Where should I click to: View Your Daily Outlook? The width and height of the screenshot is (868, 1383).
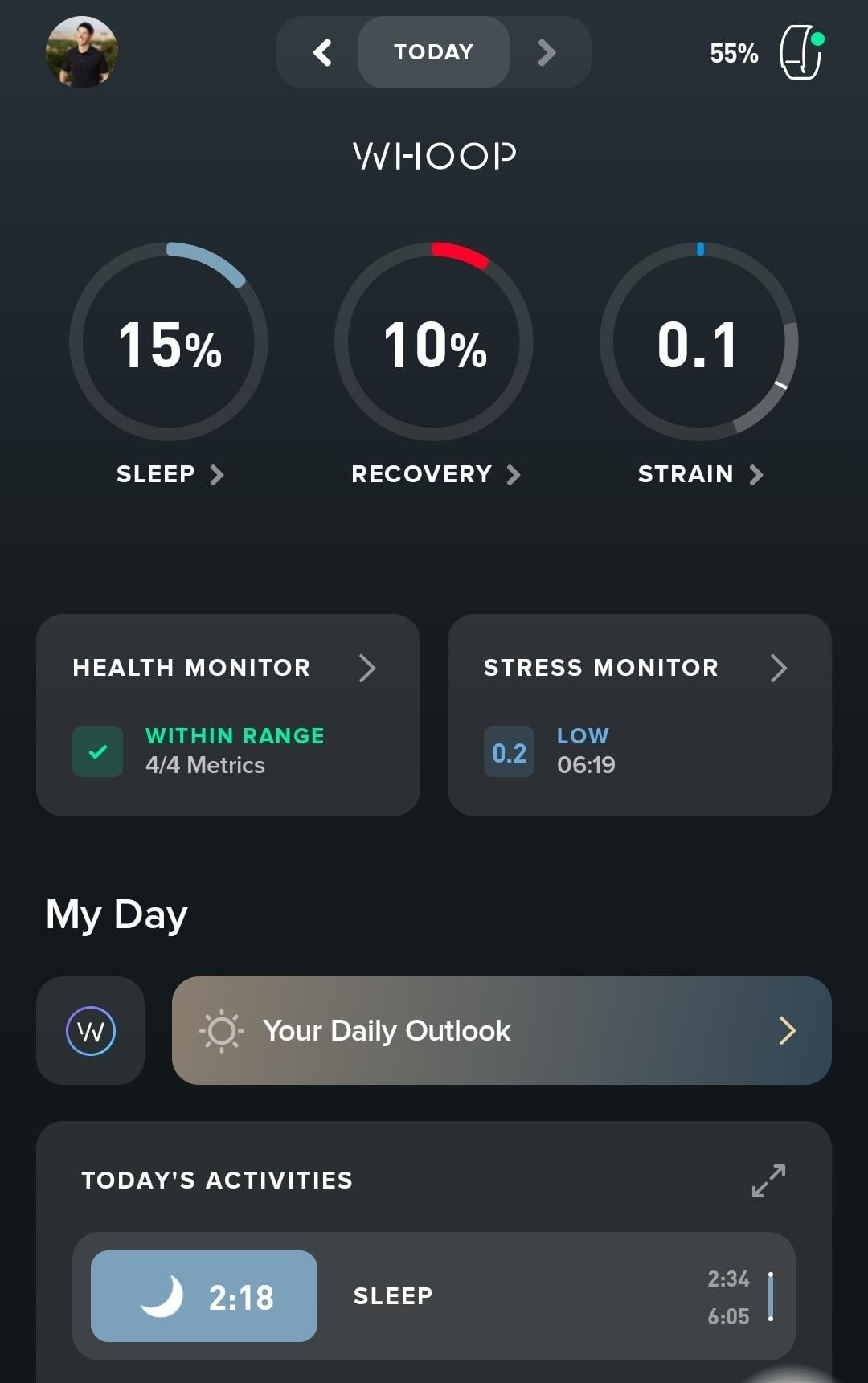502,1030
